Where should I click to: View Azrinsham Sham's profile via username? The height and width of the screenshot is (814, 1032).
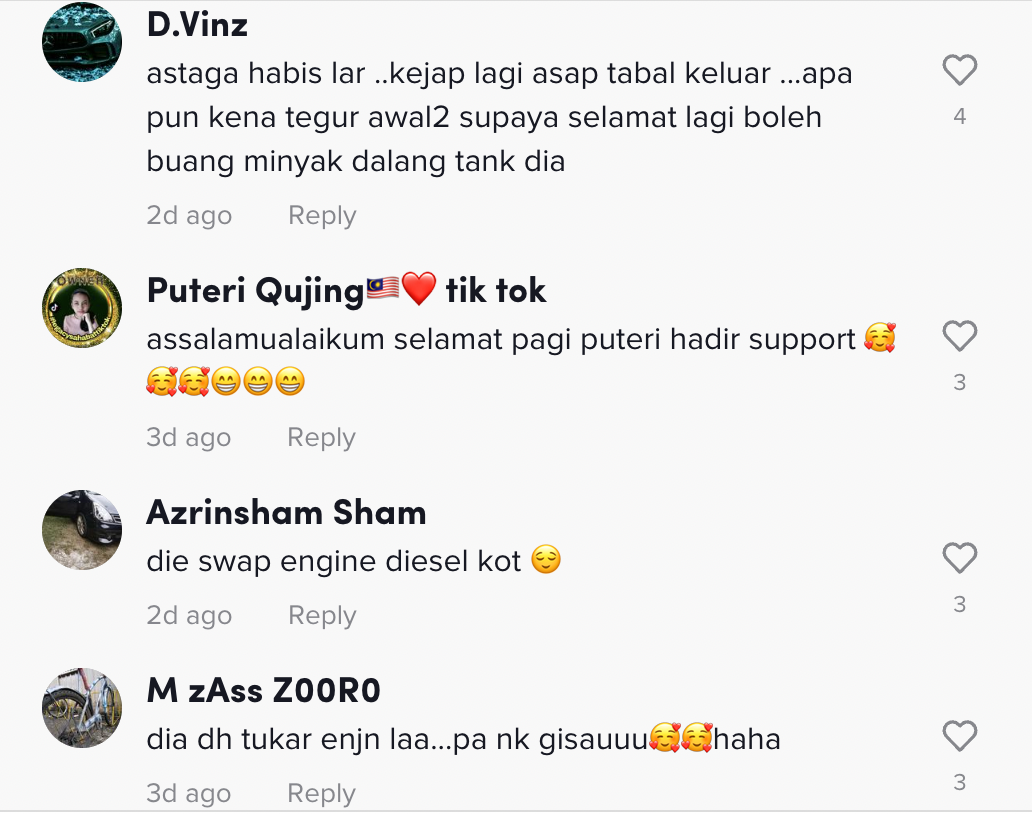(x=286, y=512)
